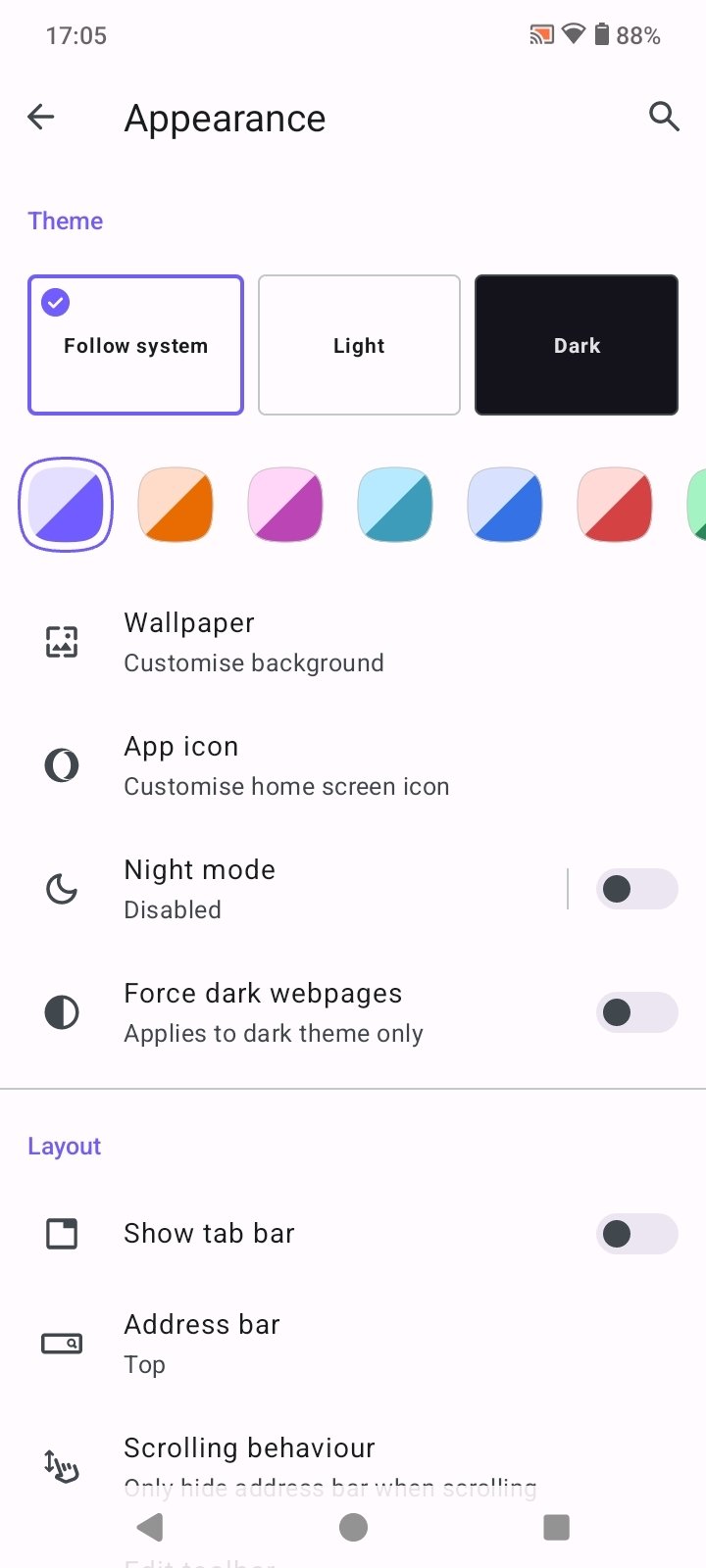Open search in Appearance settings
706x1568 pixels.
664,117
